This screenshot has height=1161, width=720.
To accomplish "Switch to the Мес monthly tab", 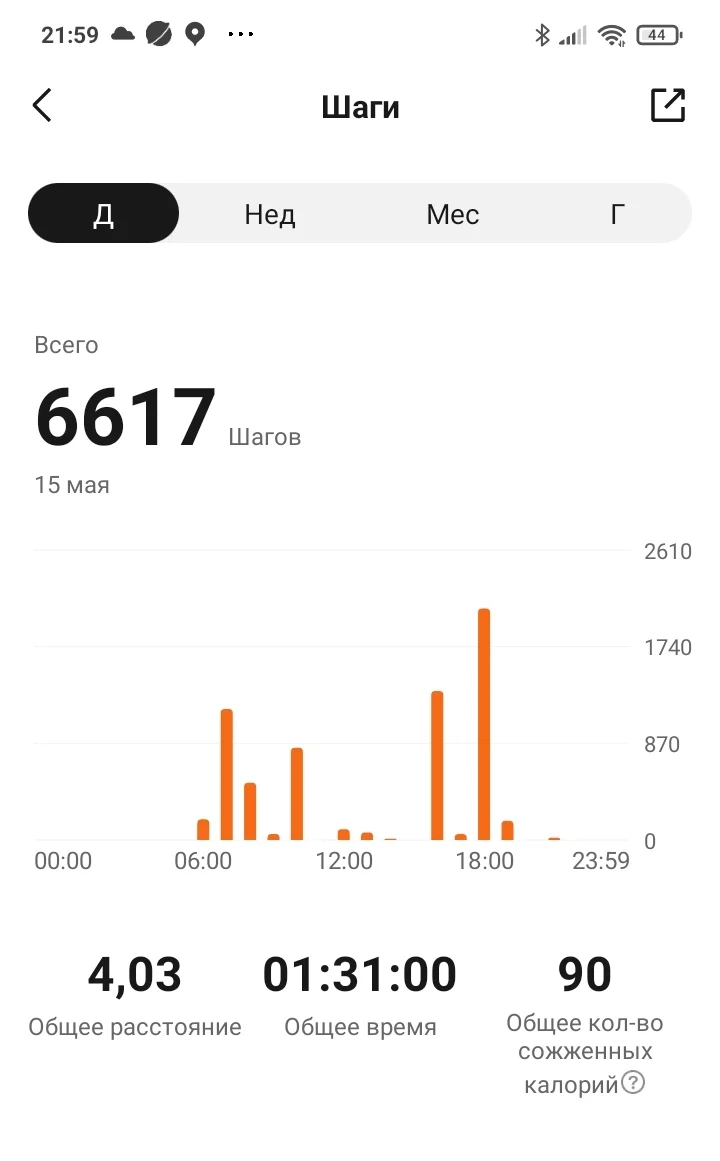I will tap(452, 214).
